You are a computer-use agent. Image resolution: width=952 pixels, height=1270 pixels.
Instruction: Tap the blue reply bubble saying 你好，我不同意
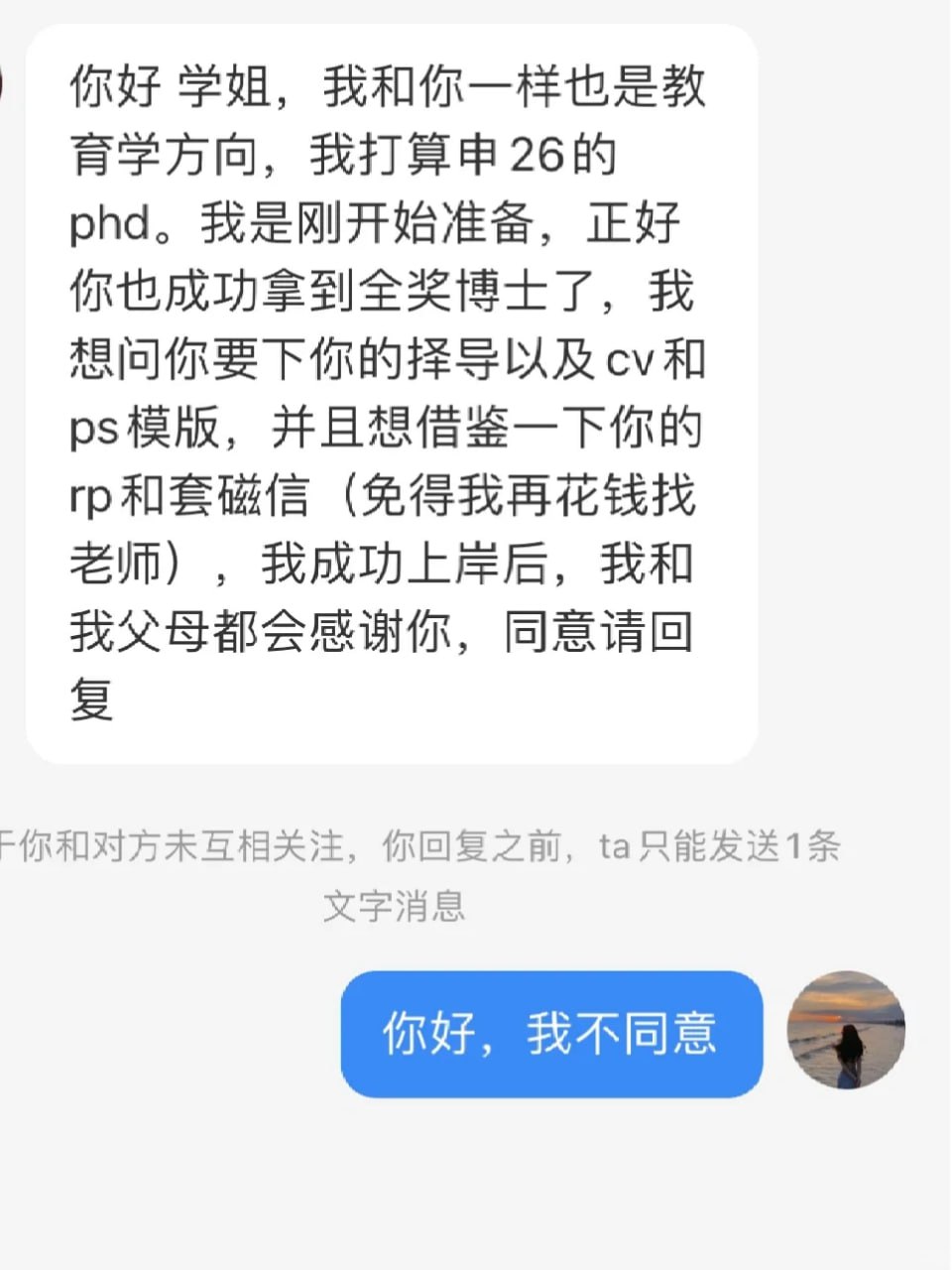tap(550, 1034)
